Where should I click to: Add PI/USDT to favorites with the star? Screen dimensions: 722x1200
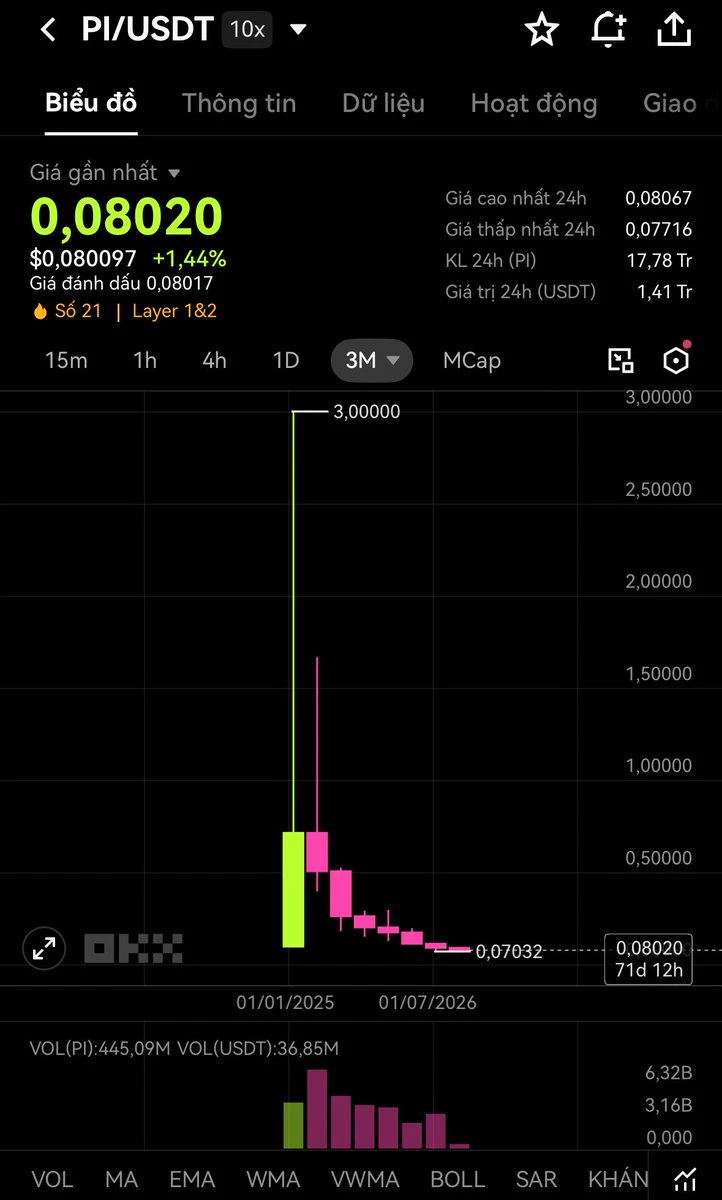(542, 30)
